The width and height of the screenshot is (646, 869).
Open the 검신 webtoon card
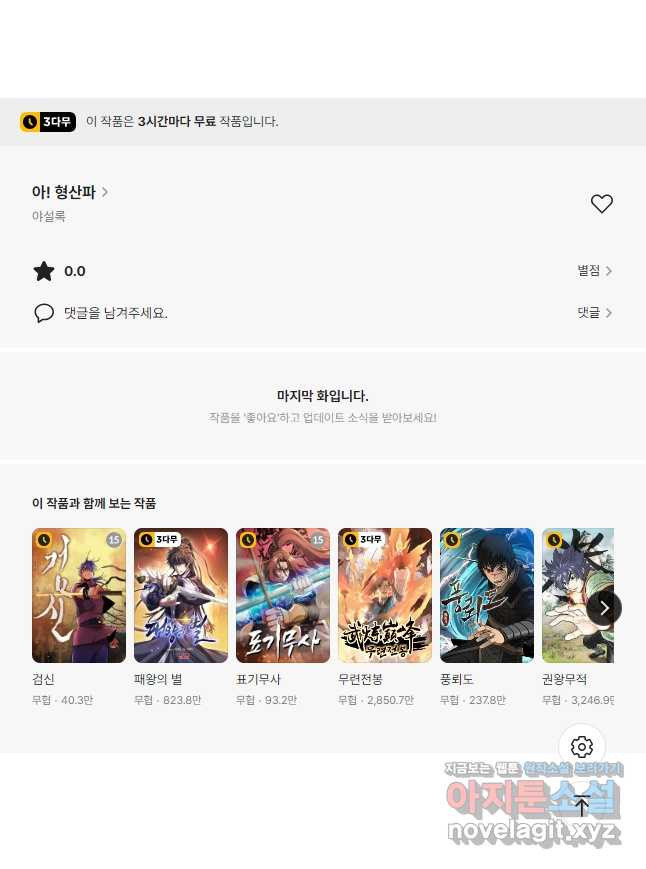click(x=79, y=595)
